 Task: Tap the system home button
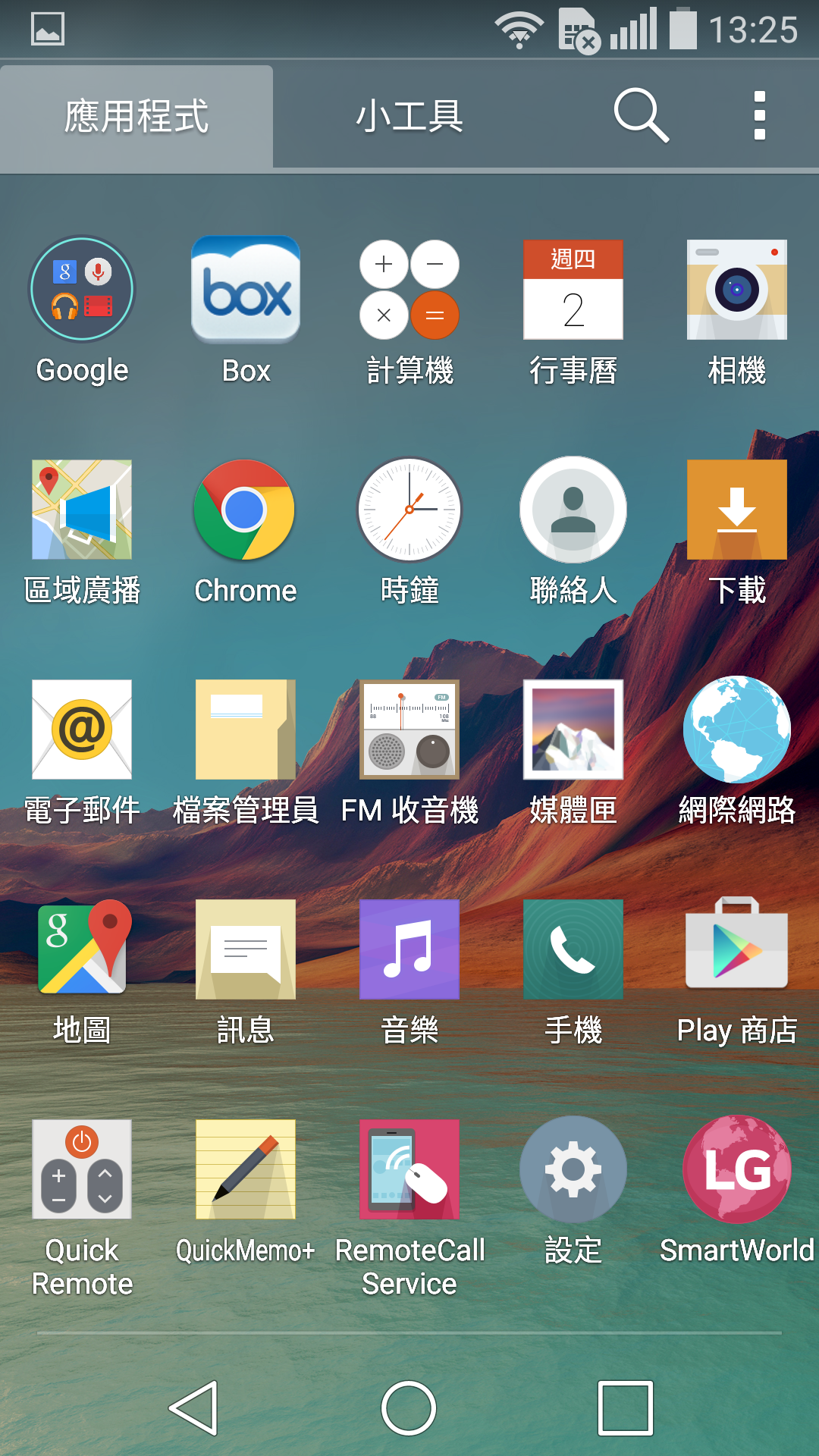409,1408
